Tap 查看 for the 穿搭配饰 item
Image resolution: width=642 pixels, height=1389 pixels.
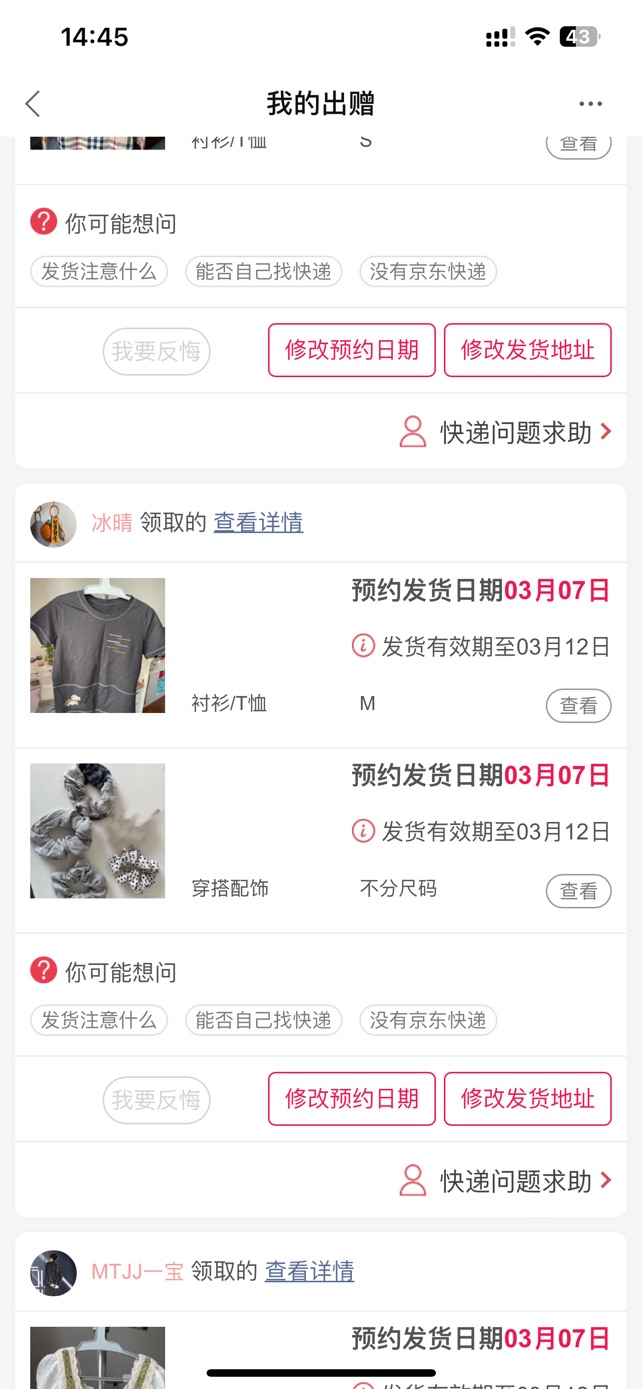(x=578, y=891)
